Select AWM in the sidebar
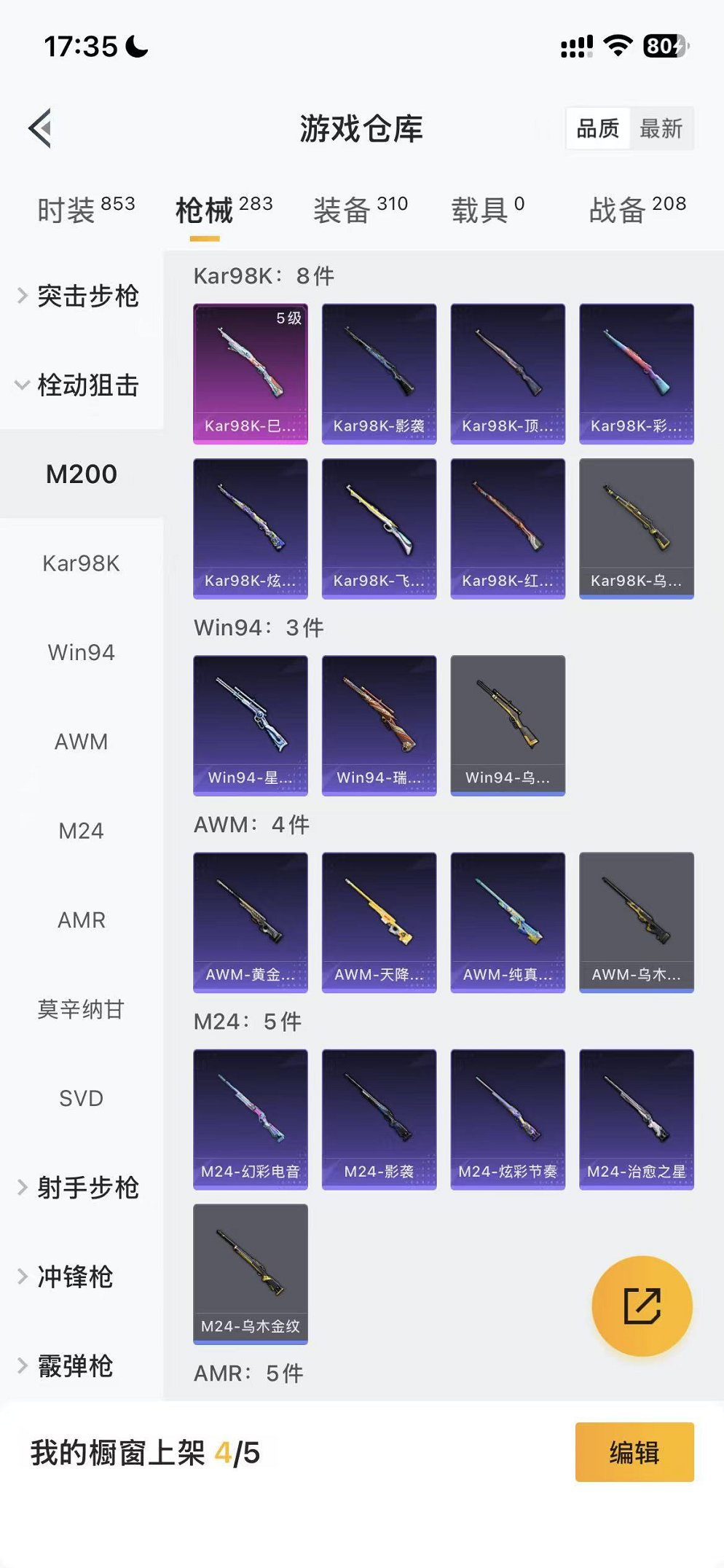The height and width of the screenshot is (1568, 724). (81, 742)
